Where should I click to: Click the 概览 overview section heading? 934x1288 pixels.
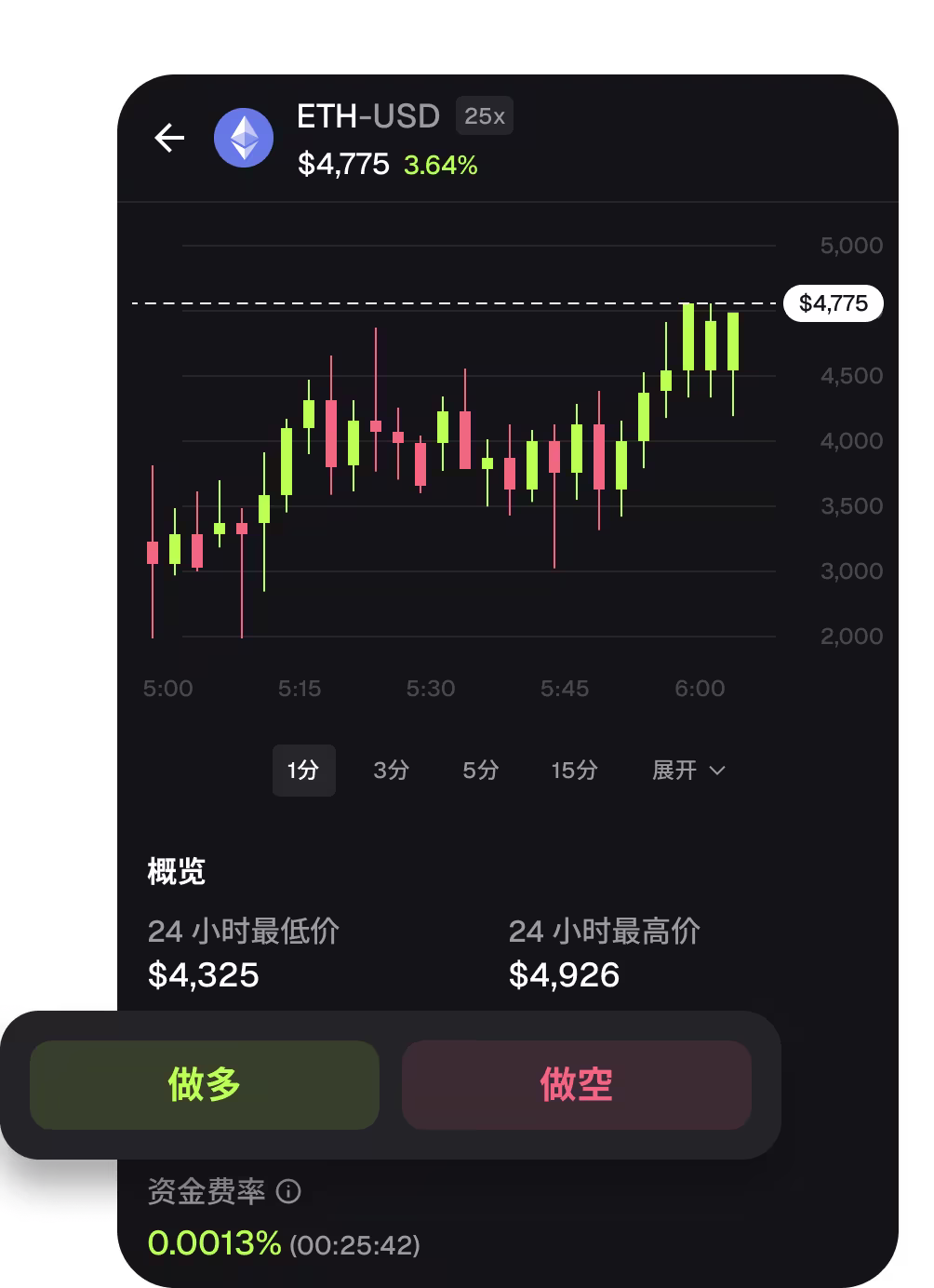pos(175,871)
